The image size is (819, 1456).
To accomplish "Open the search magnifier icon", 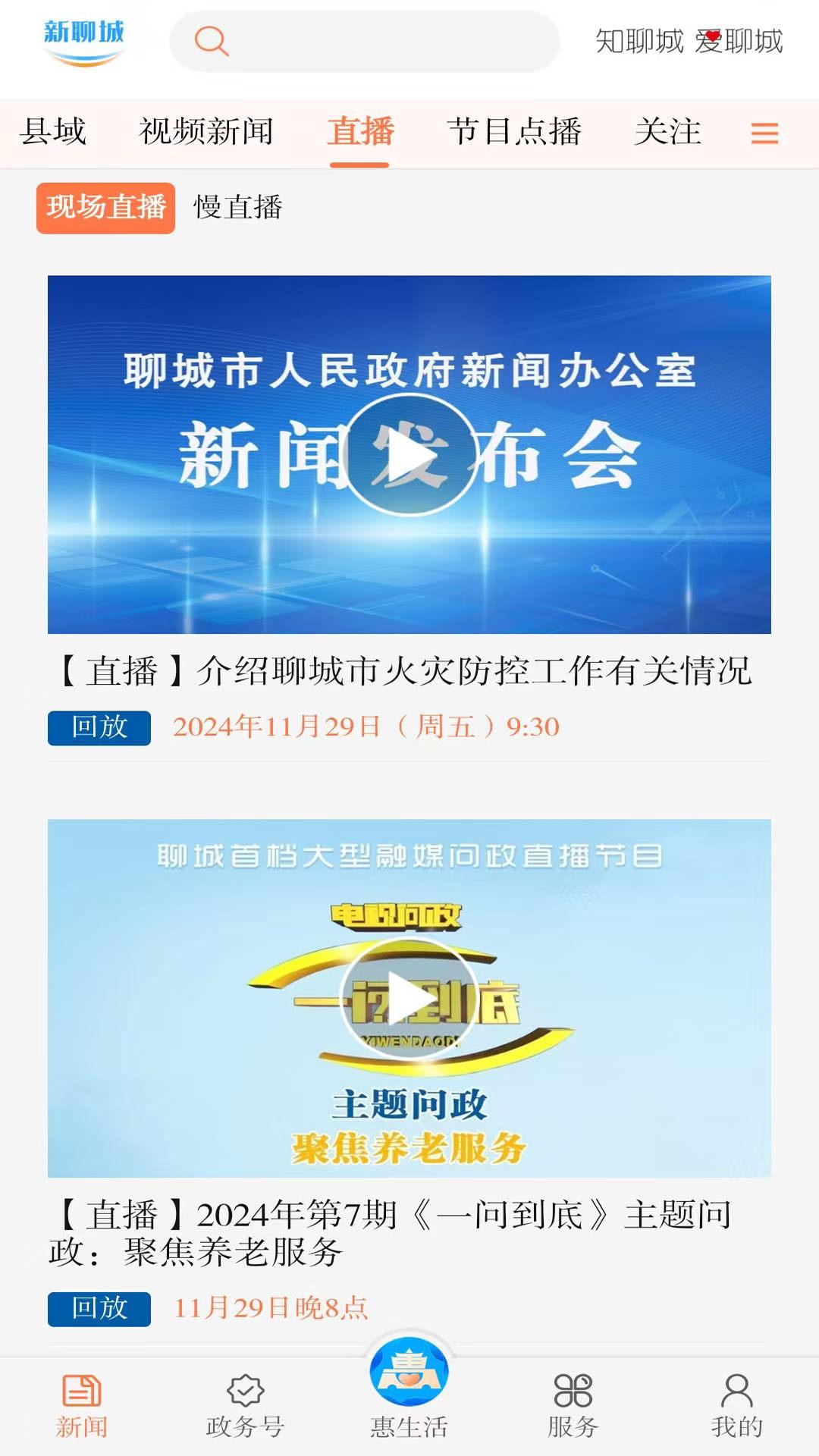I will [x=212, y=42].
